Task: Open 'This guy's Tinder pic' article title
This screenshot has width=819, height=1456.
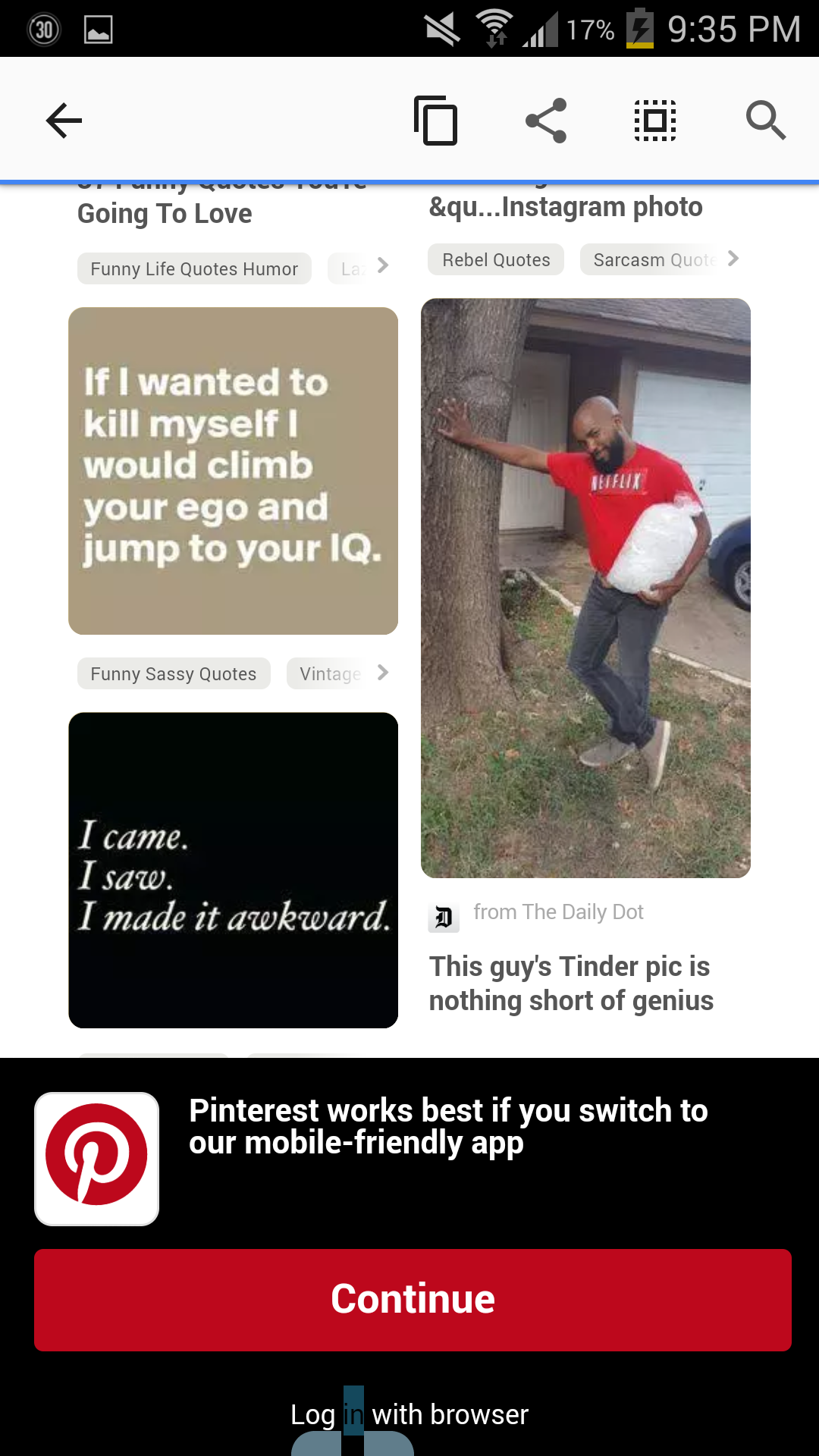Action: [570, 984]
